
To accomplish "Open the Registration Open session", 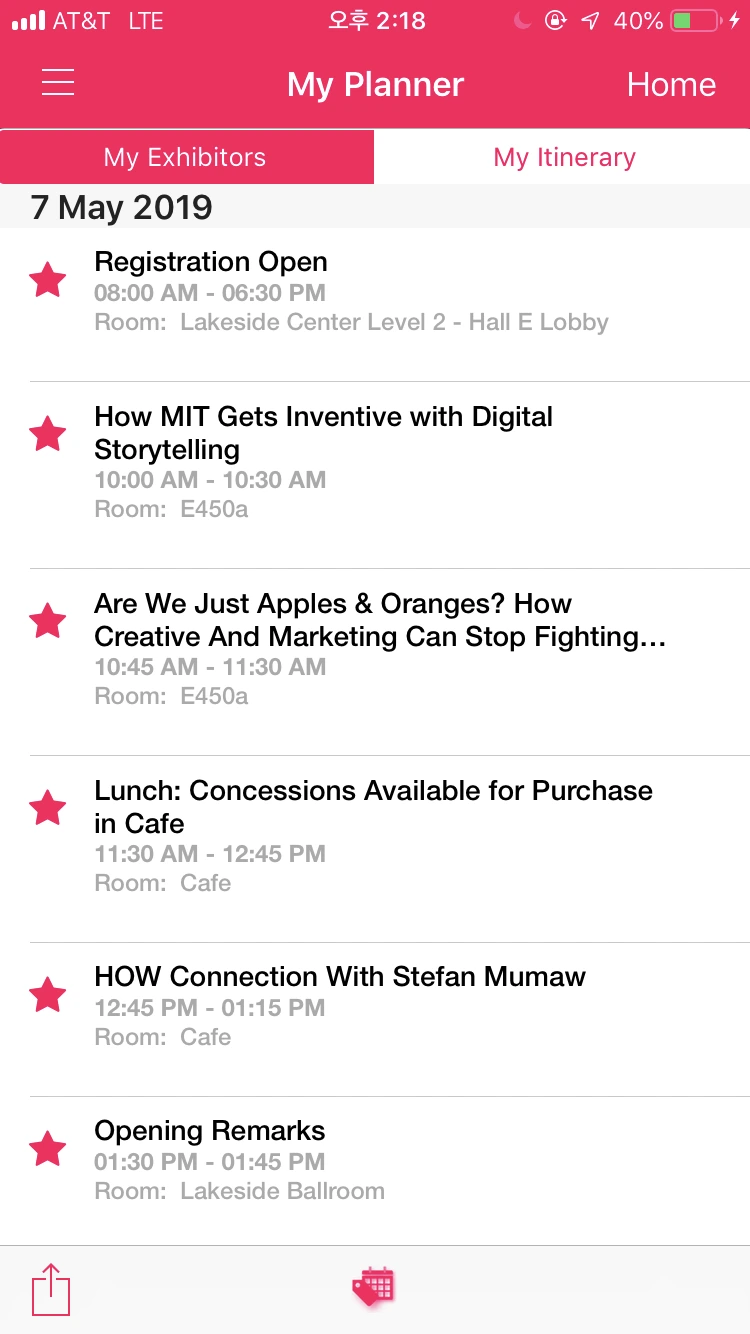I will [x=350, y=291].
